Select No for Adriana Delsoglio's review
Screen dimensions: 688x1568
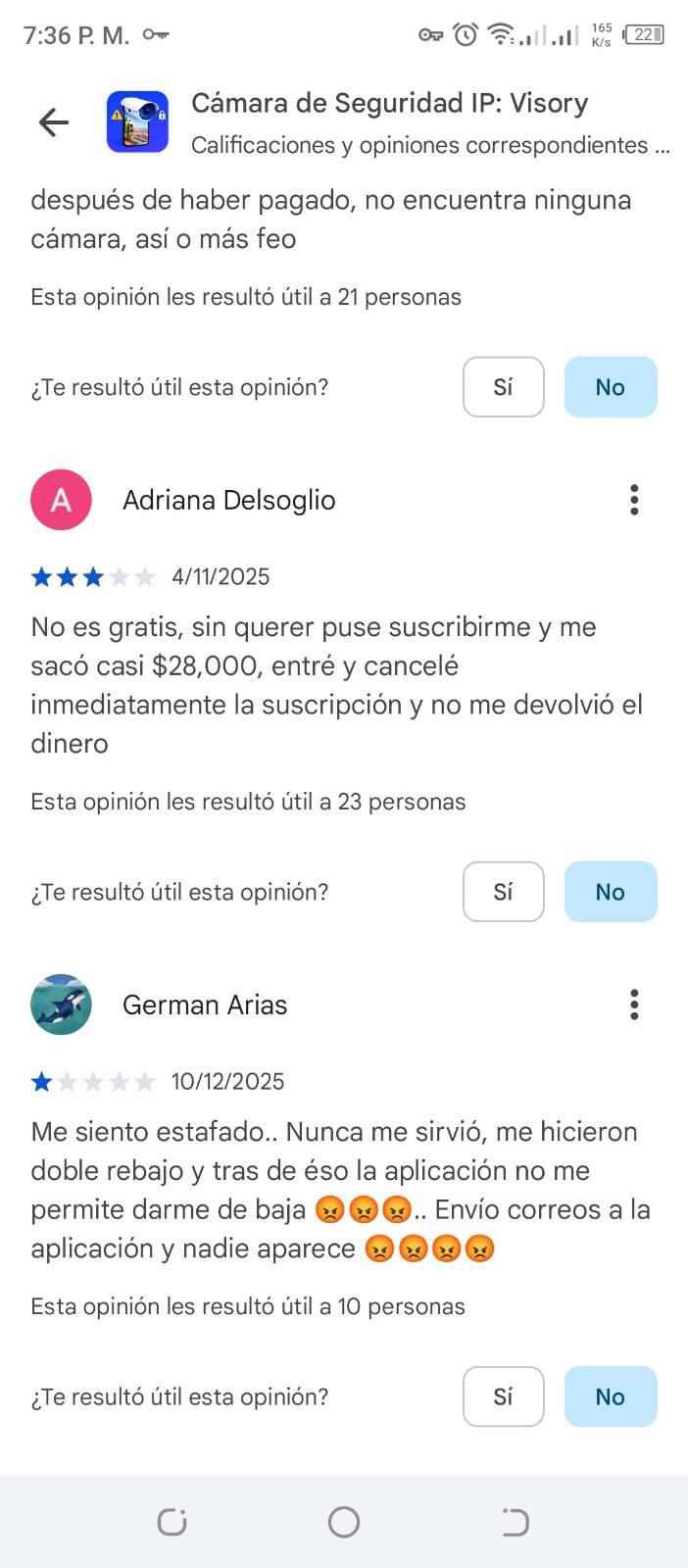(611, 892)
